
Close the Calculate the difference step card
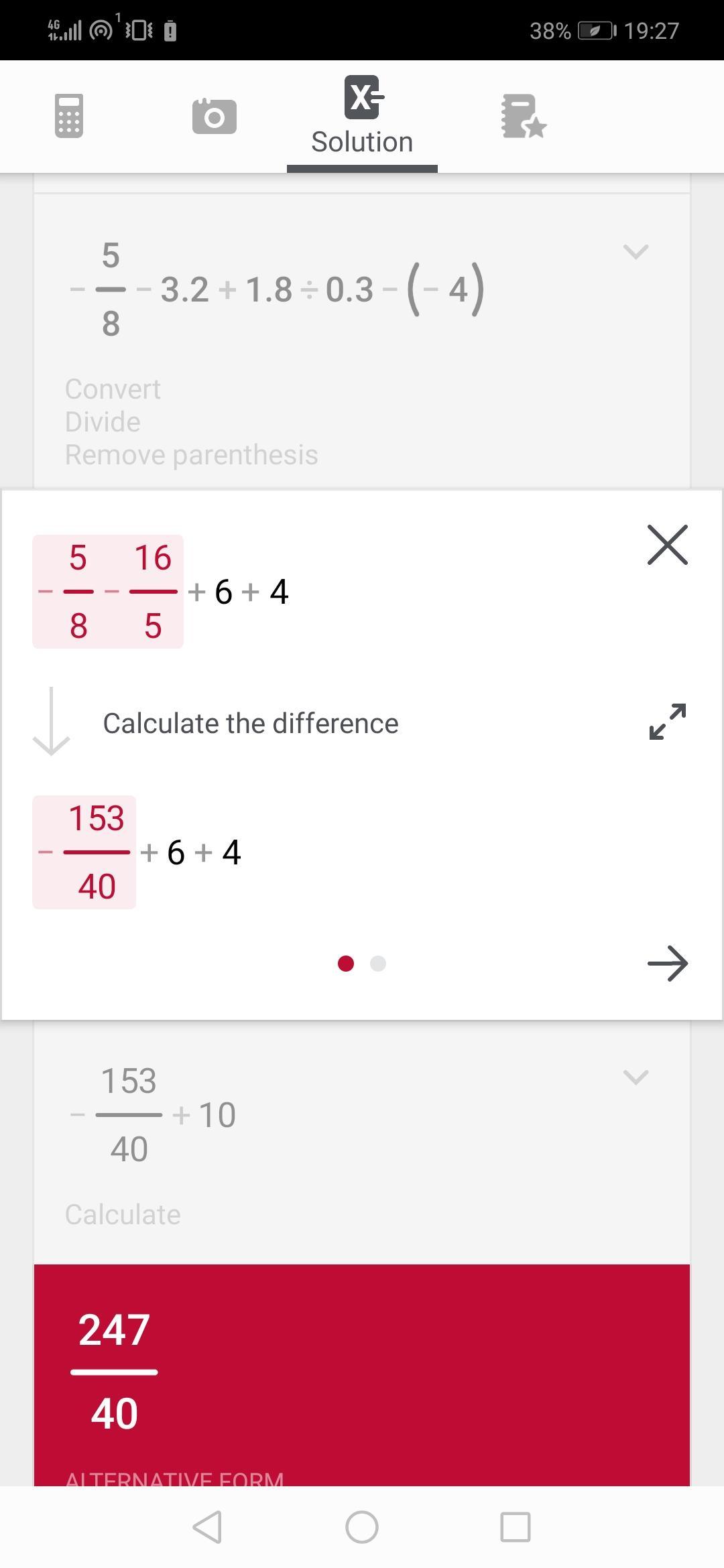667,545
